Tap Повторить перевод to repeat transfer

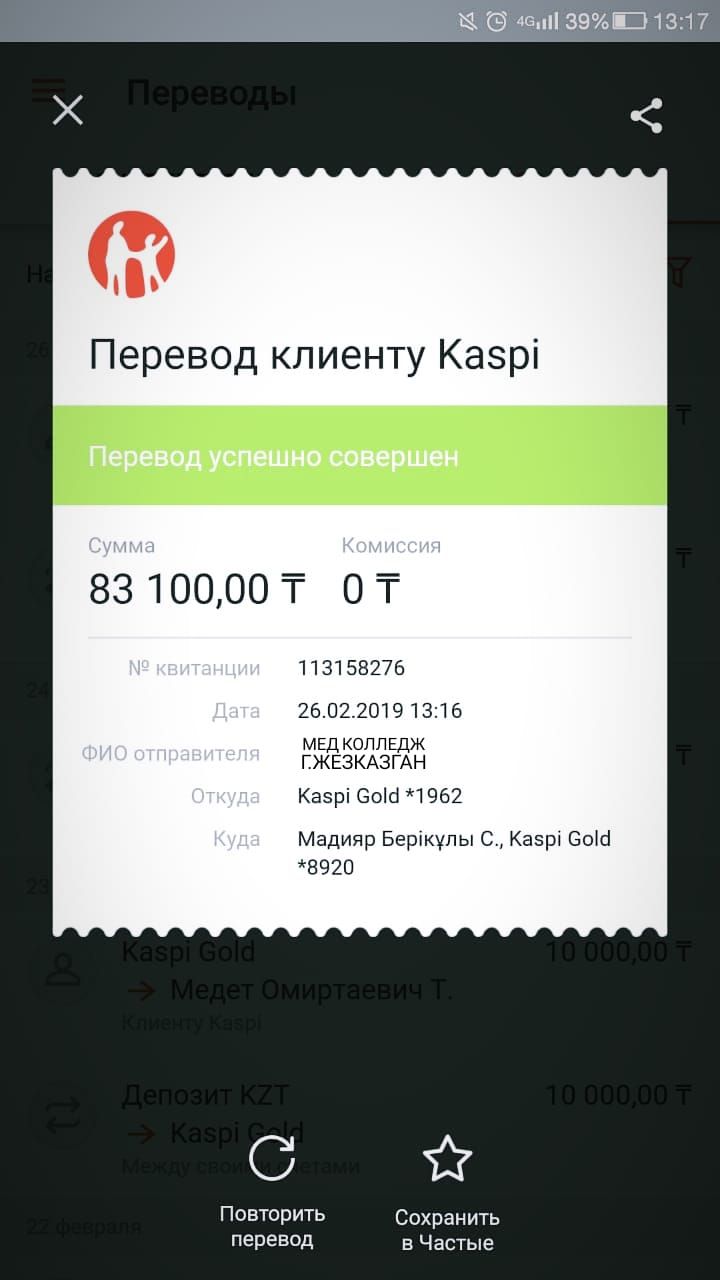[272, 1190]
